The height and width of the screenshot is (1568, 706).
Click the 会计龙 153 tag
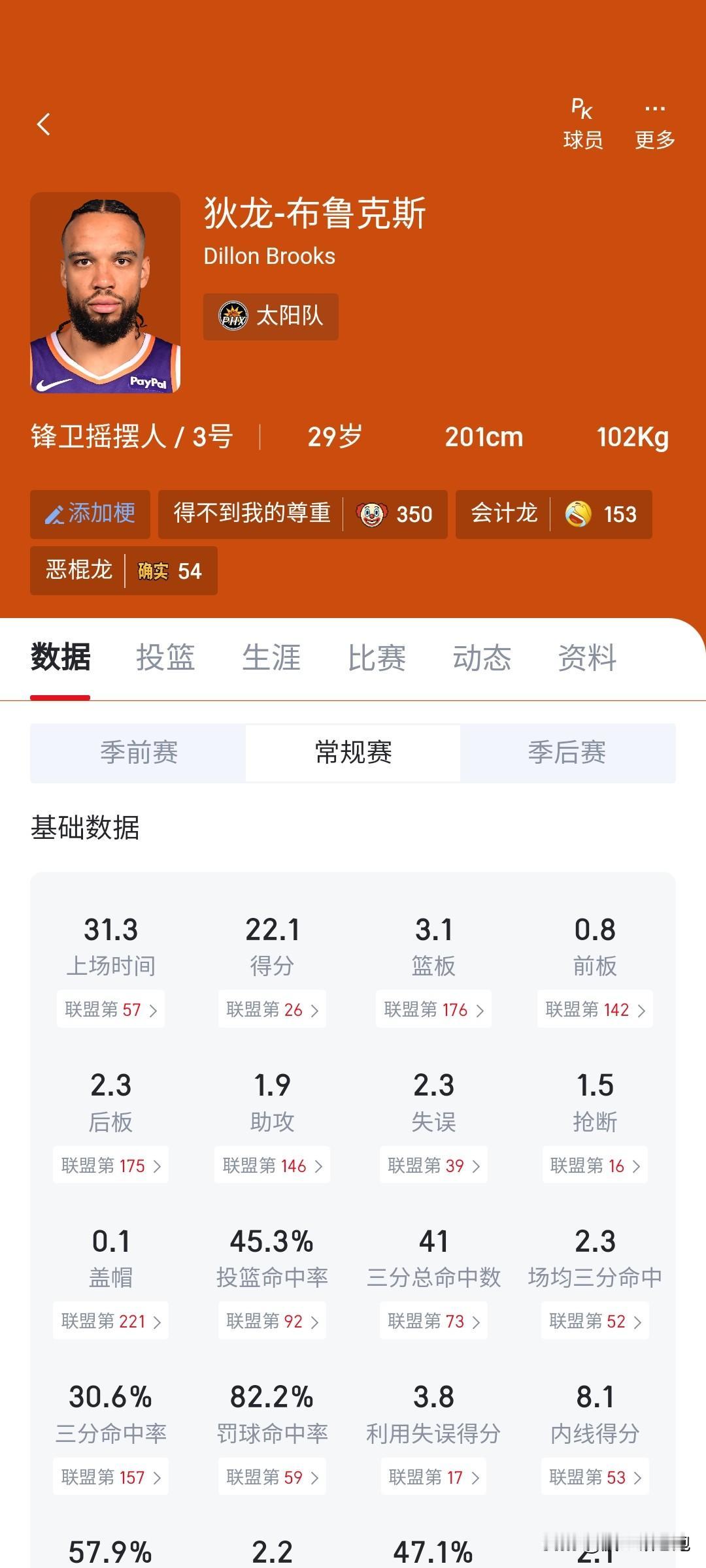(553, 515)
